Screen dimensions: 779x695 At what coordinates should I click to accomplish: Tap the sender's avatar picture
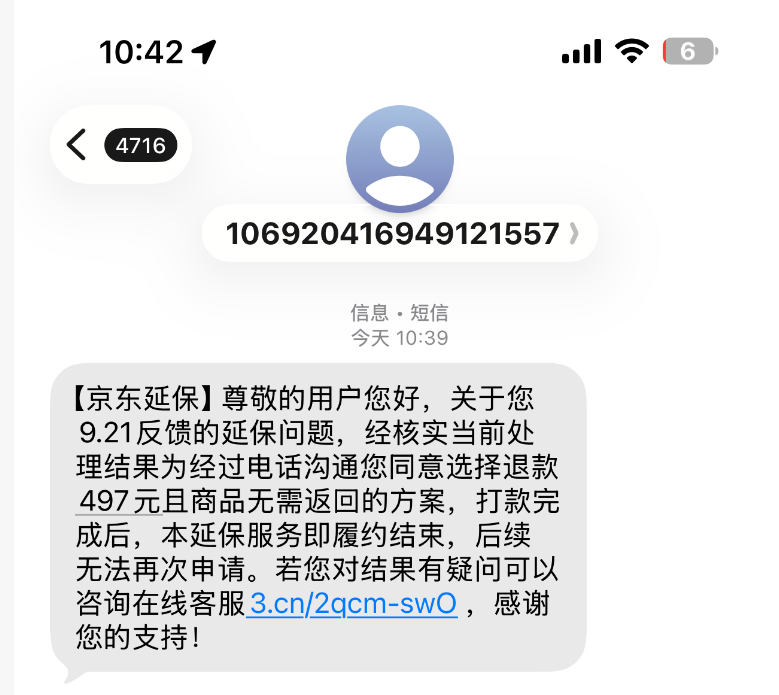(400, 159)
